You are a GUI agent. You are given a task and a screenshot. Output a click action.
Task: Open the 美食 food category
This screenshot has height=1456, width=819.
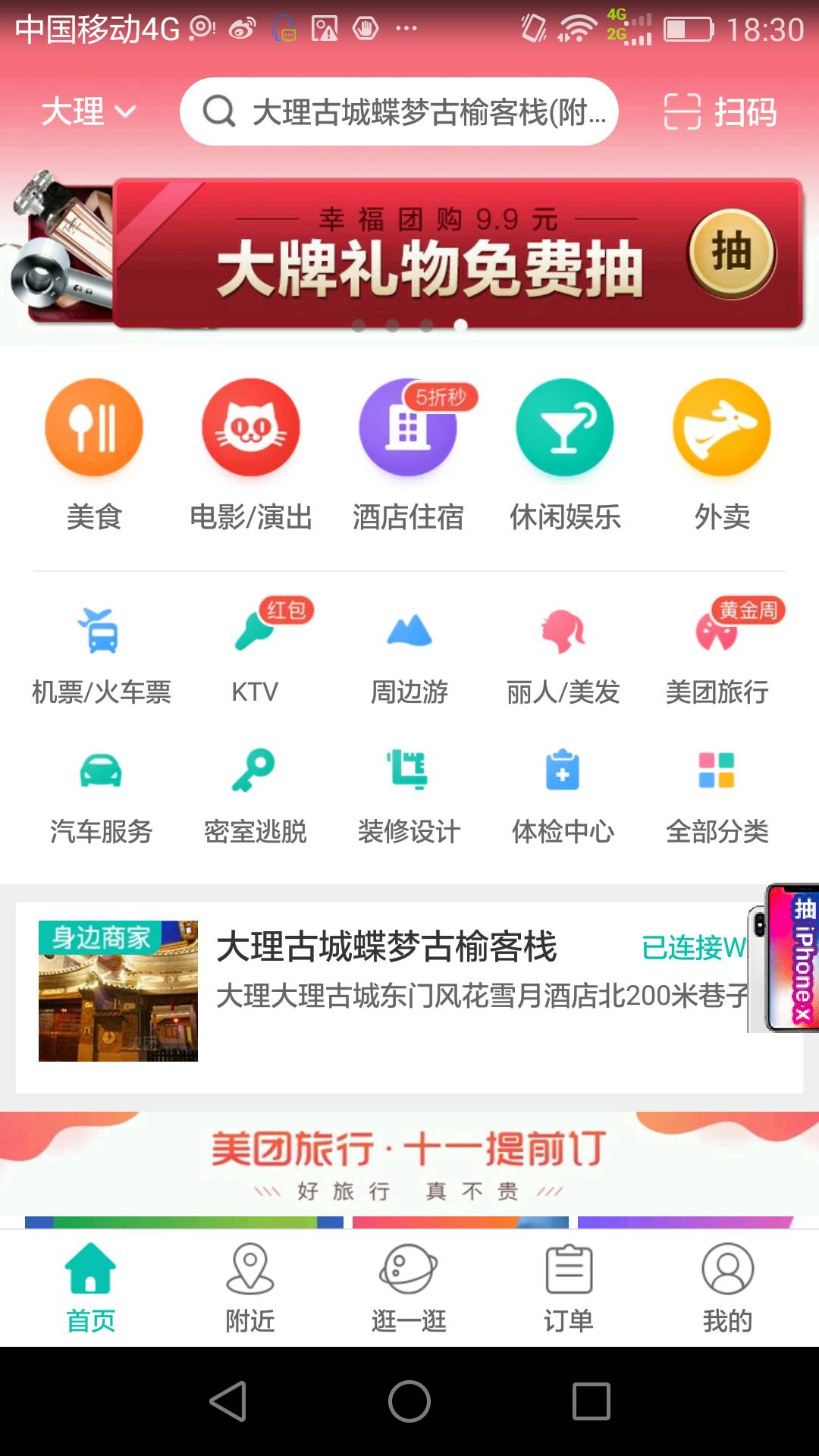pyautogui.click(x=93, y=427)
